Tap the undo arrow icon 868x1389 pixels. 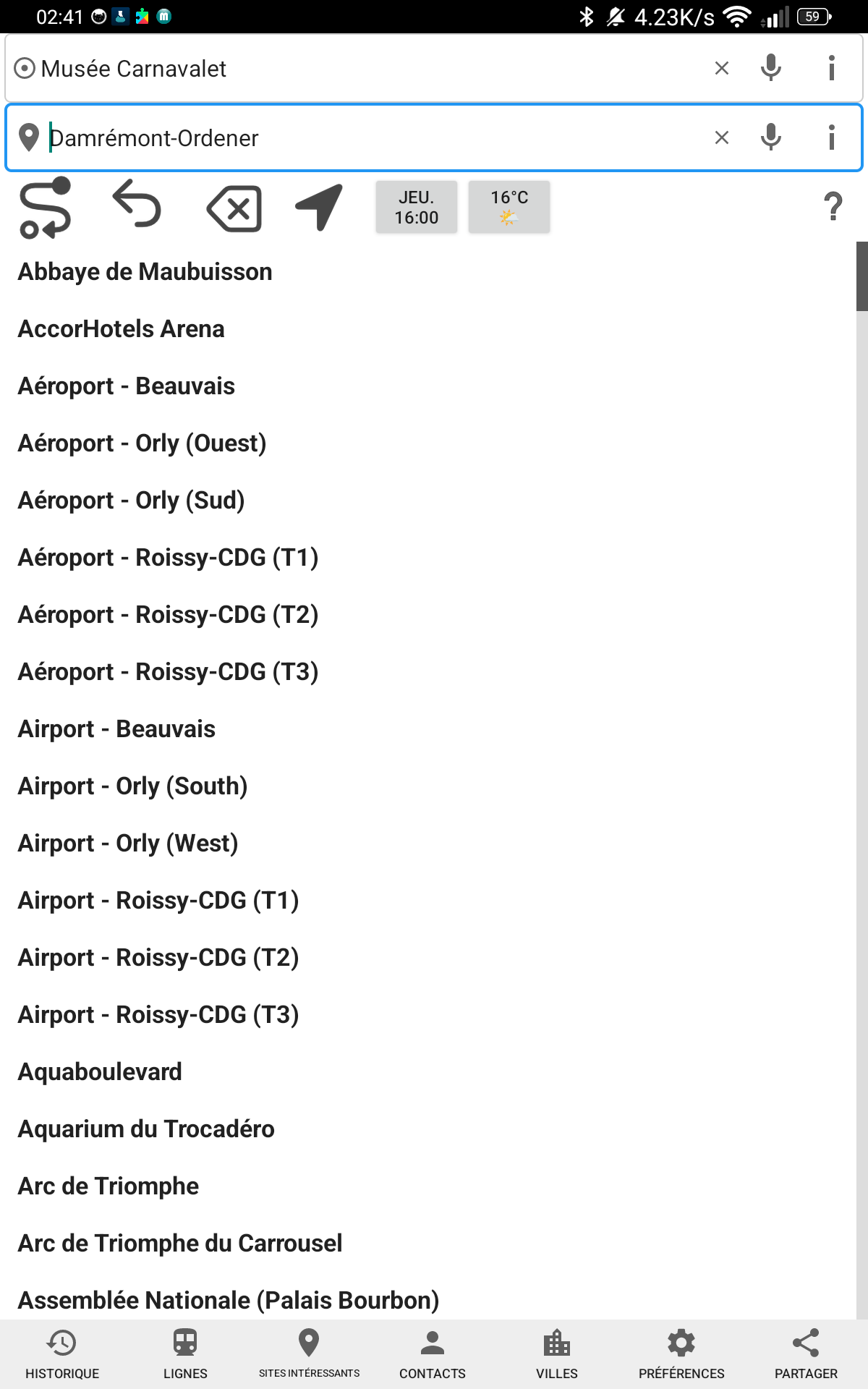pyautogui.click(x=137, y=204)
